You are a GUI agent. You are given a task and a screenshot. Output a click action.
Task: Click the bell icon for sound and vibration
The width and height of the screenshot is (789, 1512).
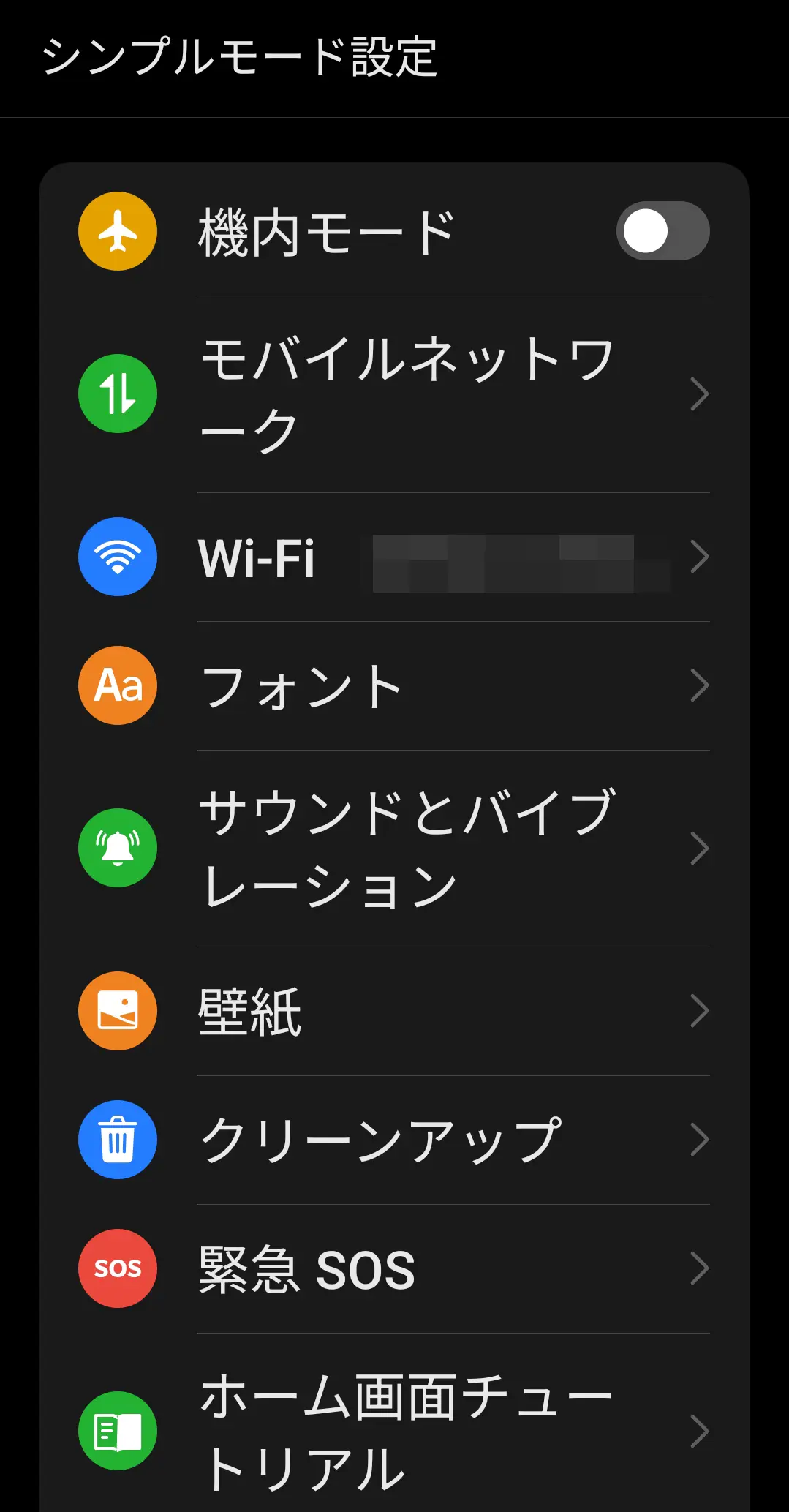117,846
